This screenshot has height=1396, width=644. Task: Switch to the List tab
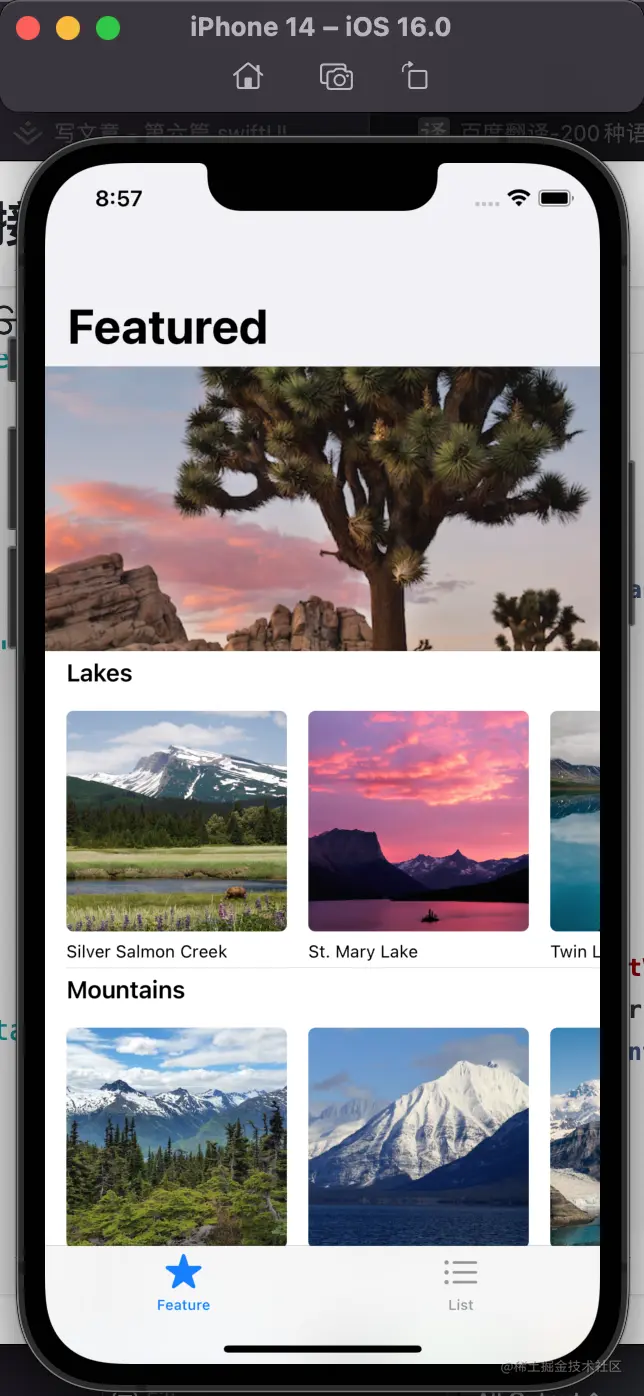(x=460, y=1284)
